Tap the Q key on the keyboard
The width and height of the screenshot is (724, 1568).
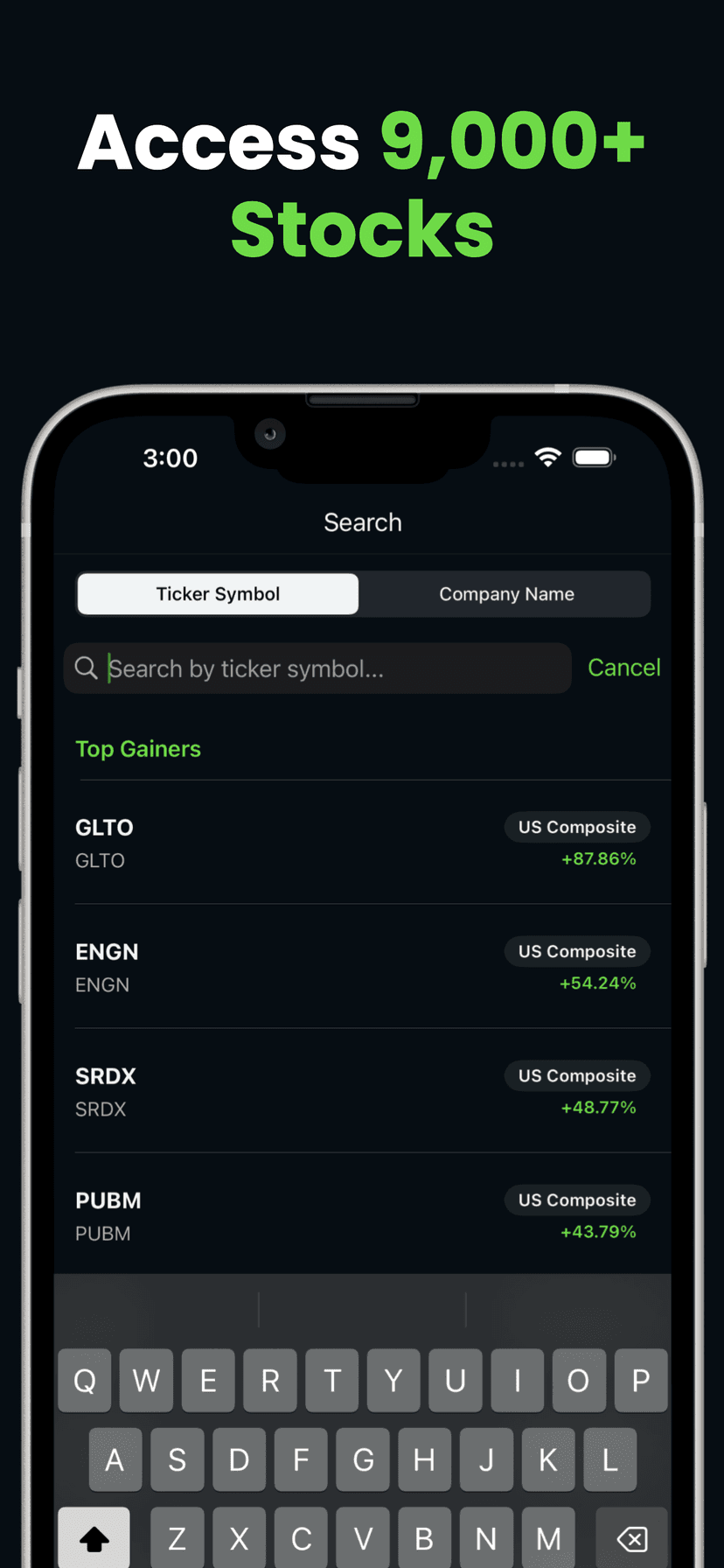[84, 1380]
